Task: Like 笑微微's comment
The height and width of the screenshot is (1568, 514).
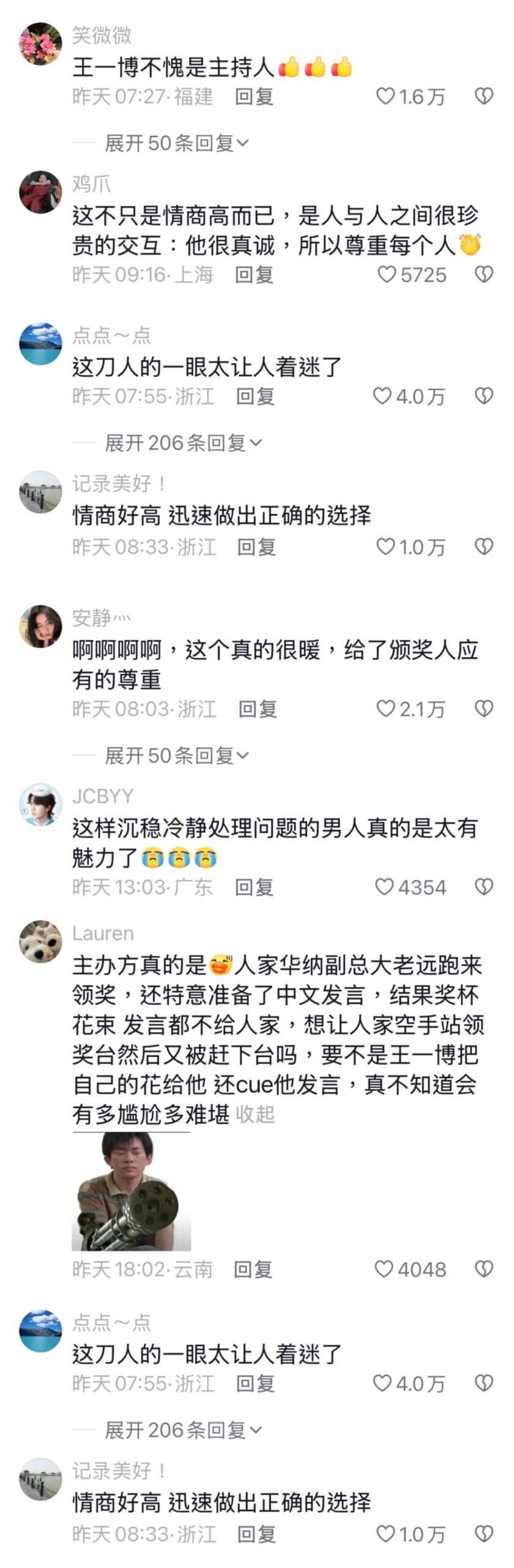Action: 386,96
